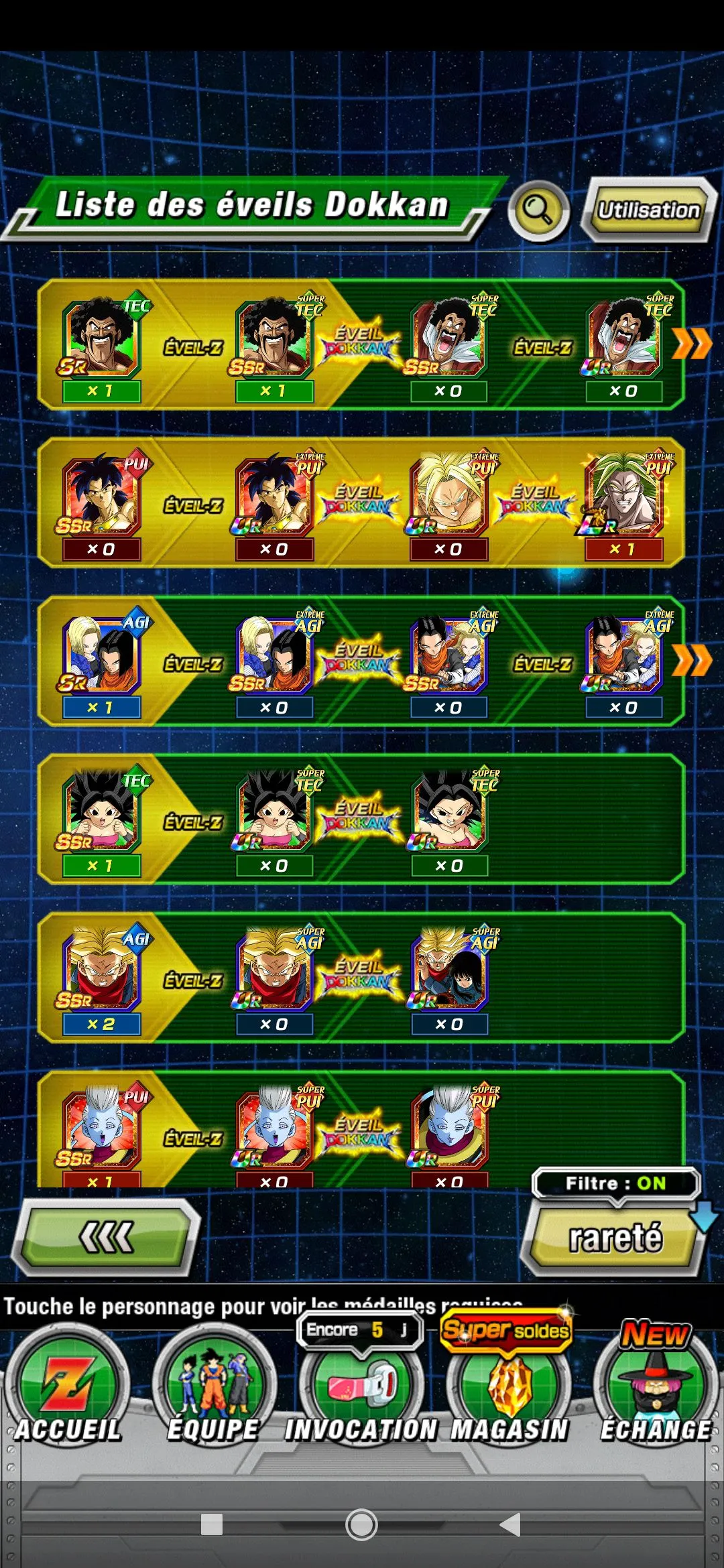Screen dimensions: 724x1568
Task: Open the SR AGI Androids 17 & 18 card
Action: point(102,655)
